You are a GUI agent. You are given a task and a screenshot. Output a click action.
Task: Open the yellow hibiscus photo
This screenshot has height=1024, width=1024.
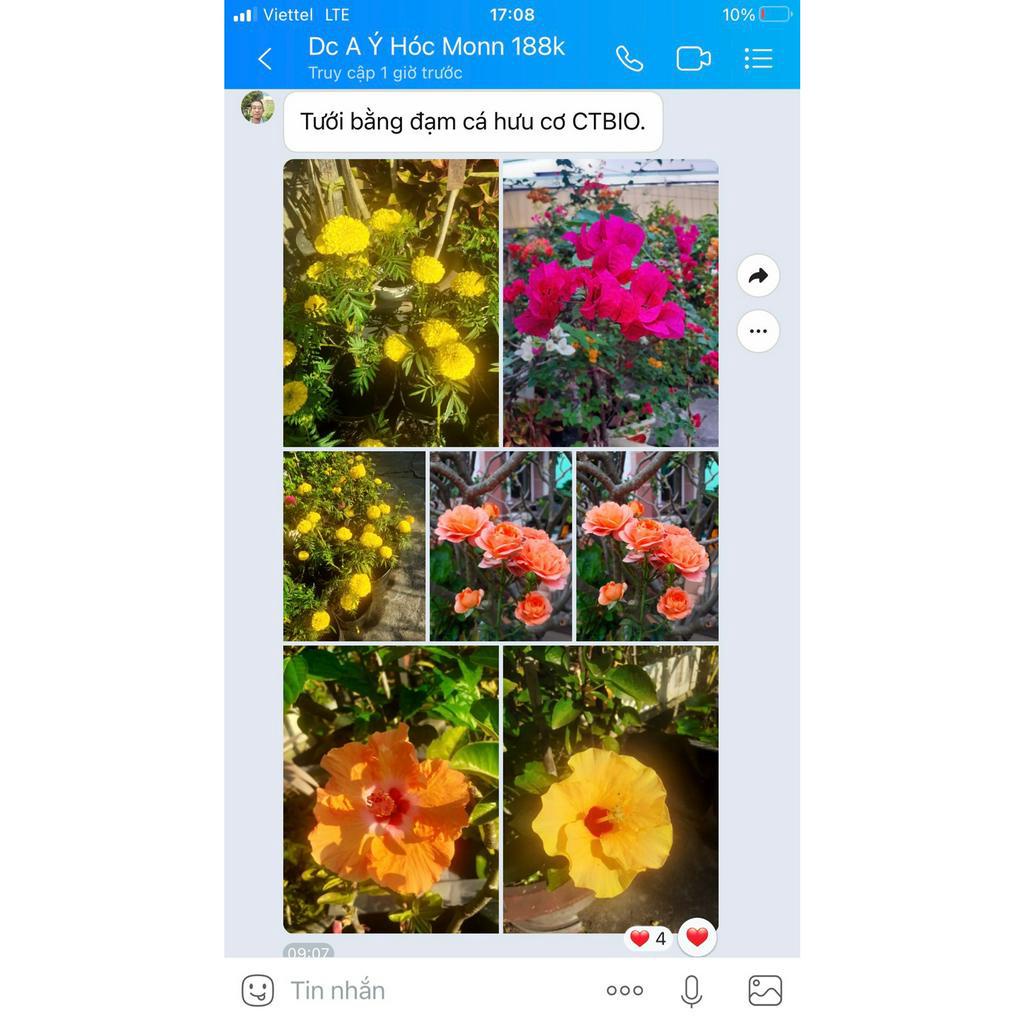tap(610, 789)
